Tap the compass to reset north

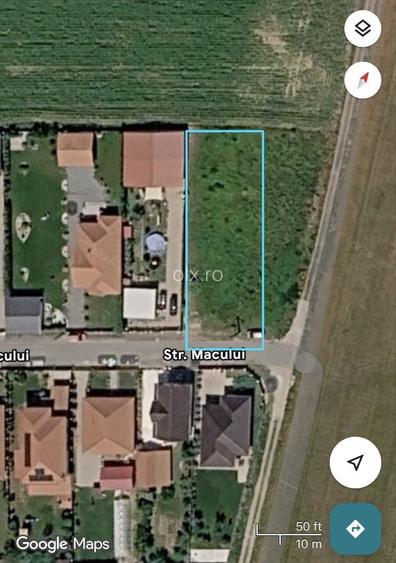(363, 80)
